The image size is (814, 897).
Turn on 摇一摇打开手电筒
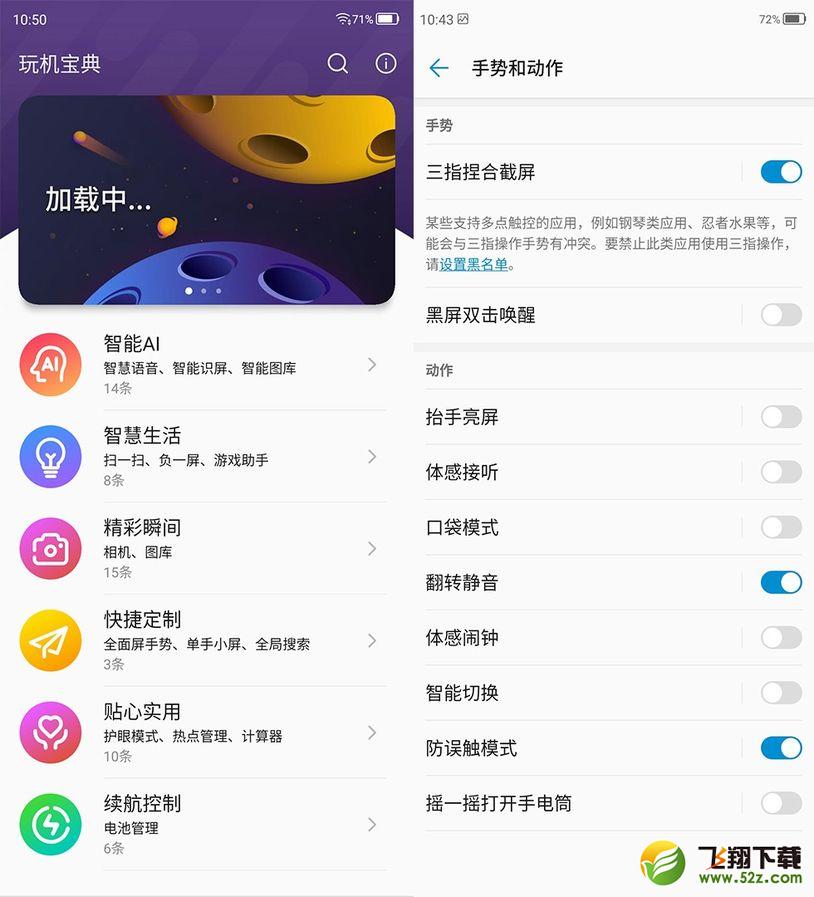pos(781,803)
